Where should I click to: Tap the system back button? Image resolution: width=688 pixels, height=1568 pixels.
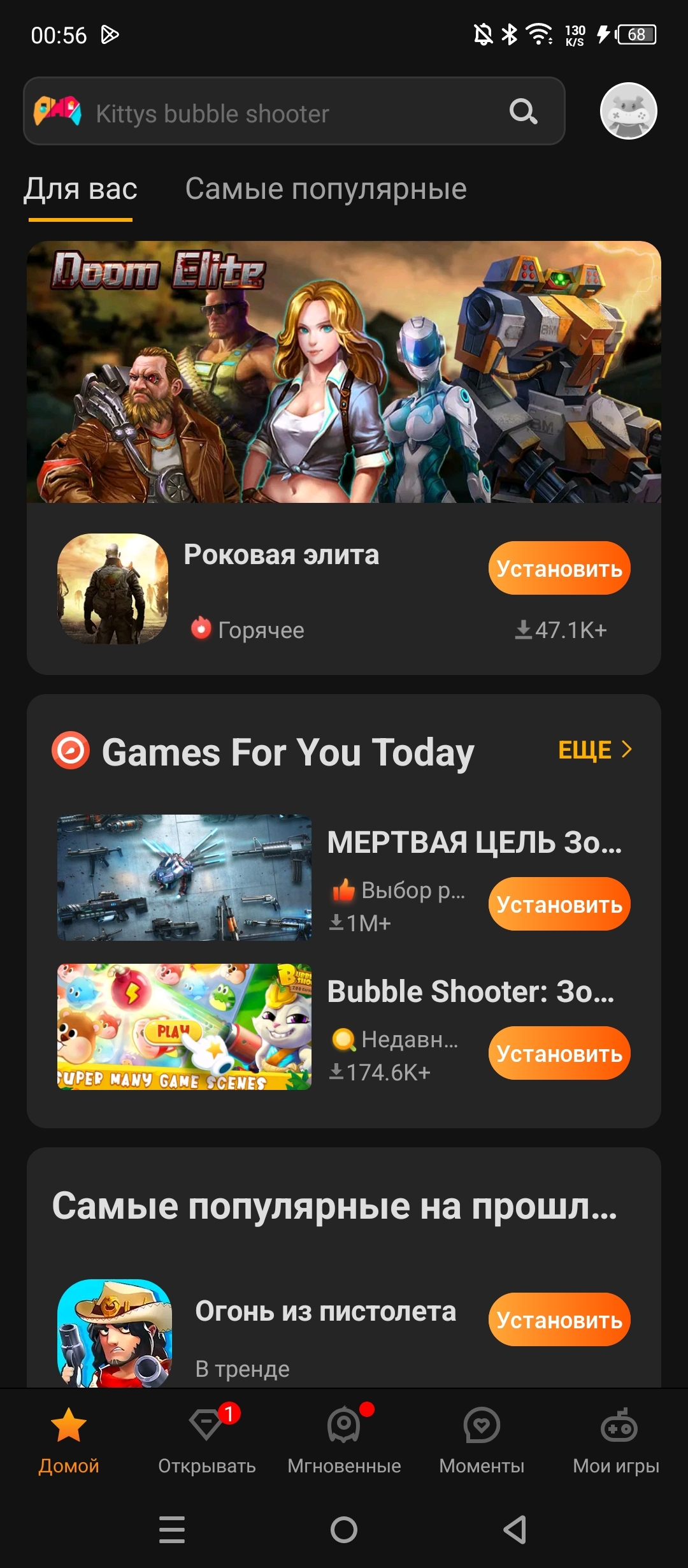point(515,1529)
